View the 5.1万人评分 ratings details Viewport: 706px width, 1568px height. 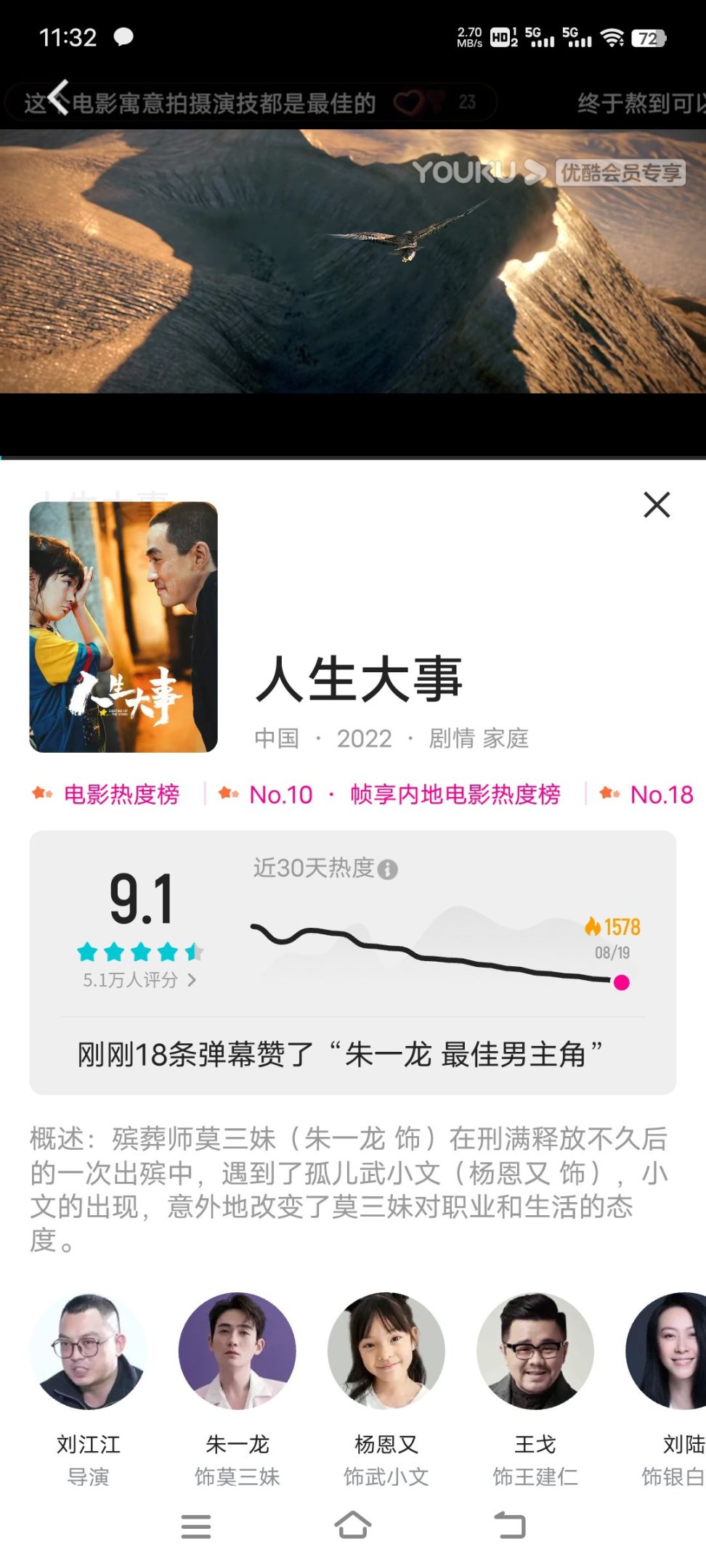click(x=139, y=980)
